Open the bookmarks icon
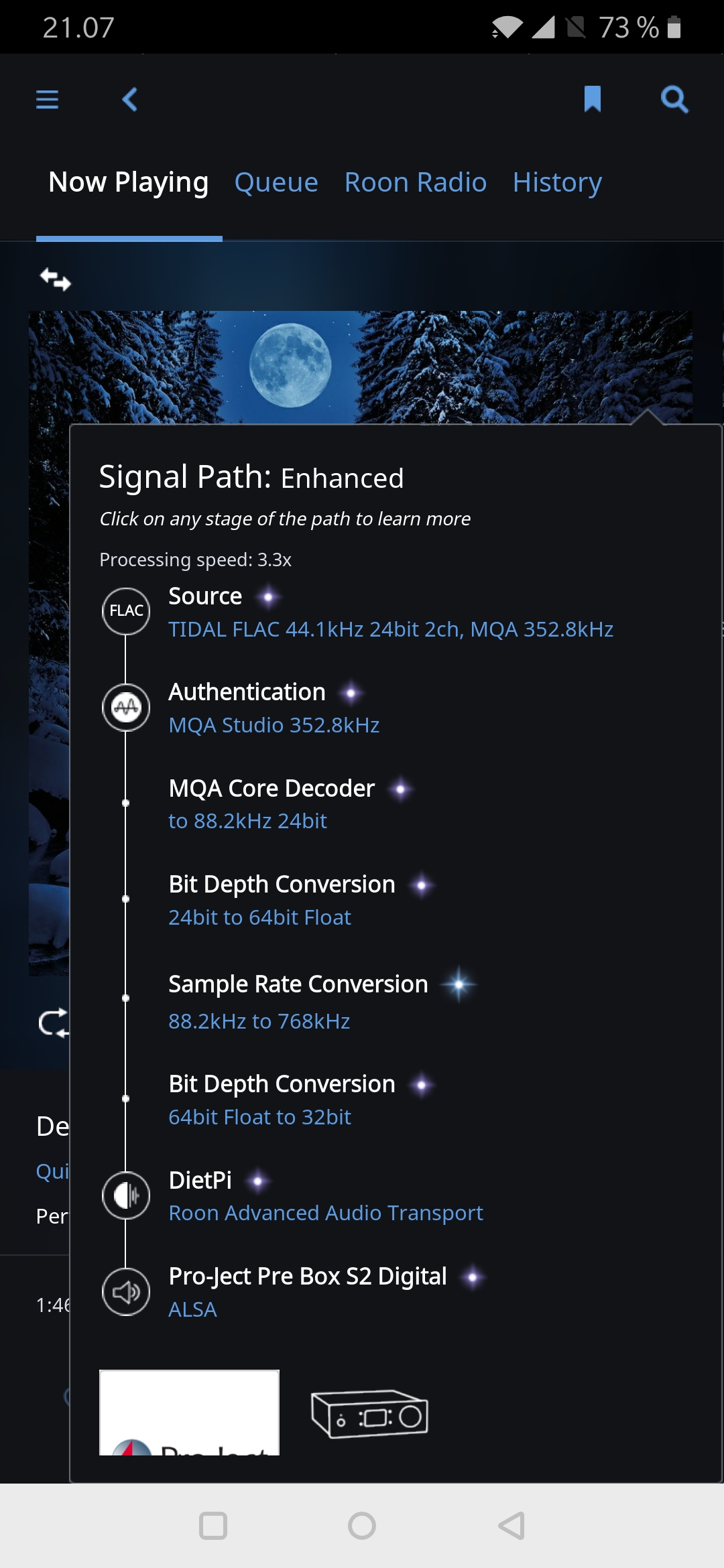This screenshot has width=724, height=1568. (x=593, y=99)
